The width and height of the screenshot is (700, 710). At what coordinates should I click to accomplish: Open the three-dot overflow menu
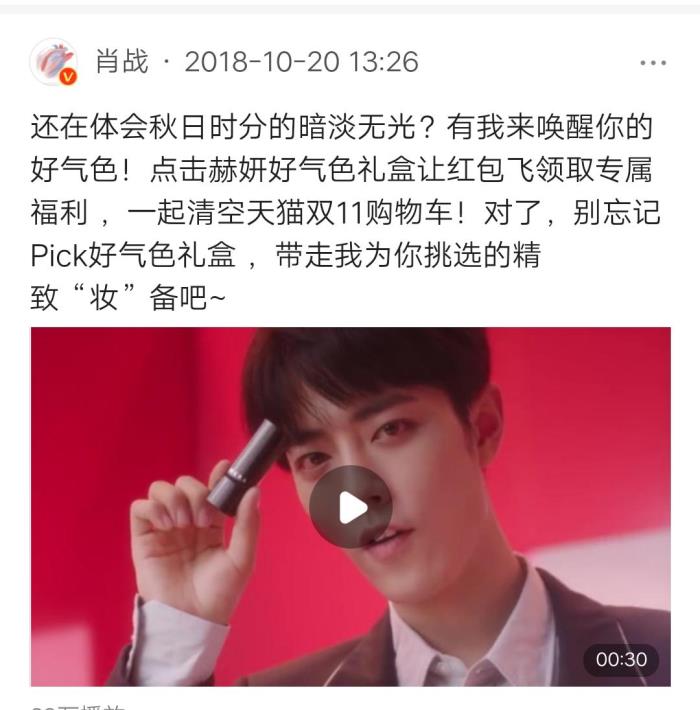coord(652,63)
